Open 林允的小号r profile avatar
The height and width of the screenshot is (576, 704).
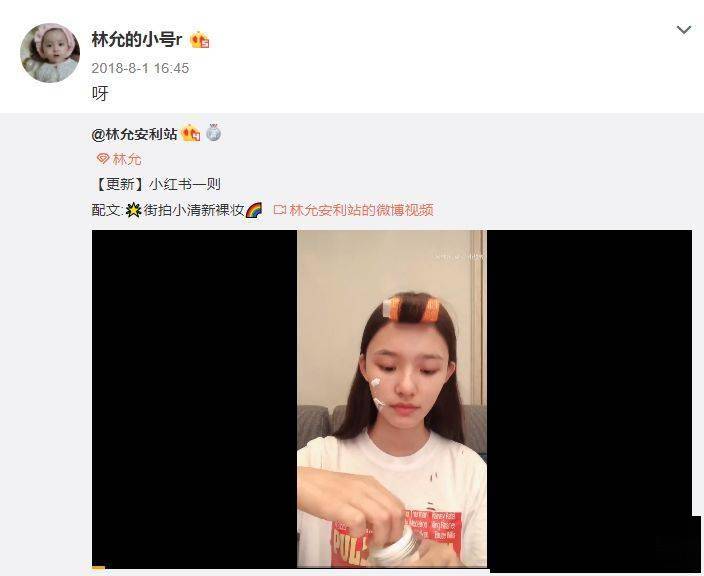49,52
